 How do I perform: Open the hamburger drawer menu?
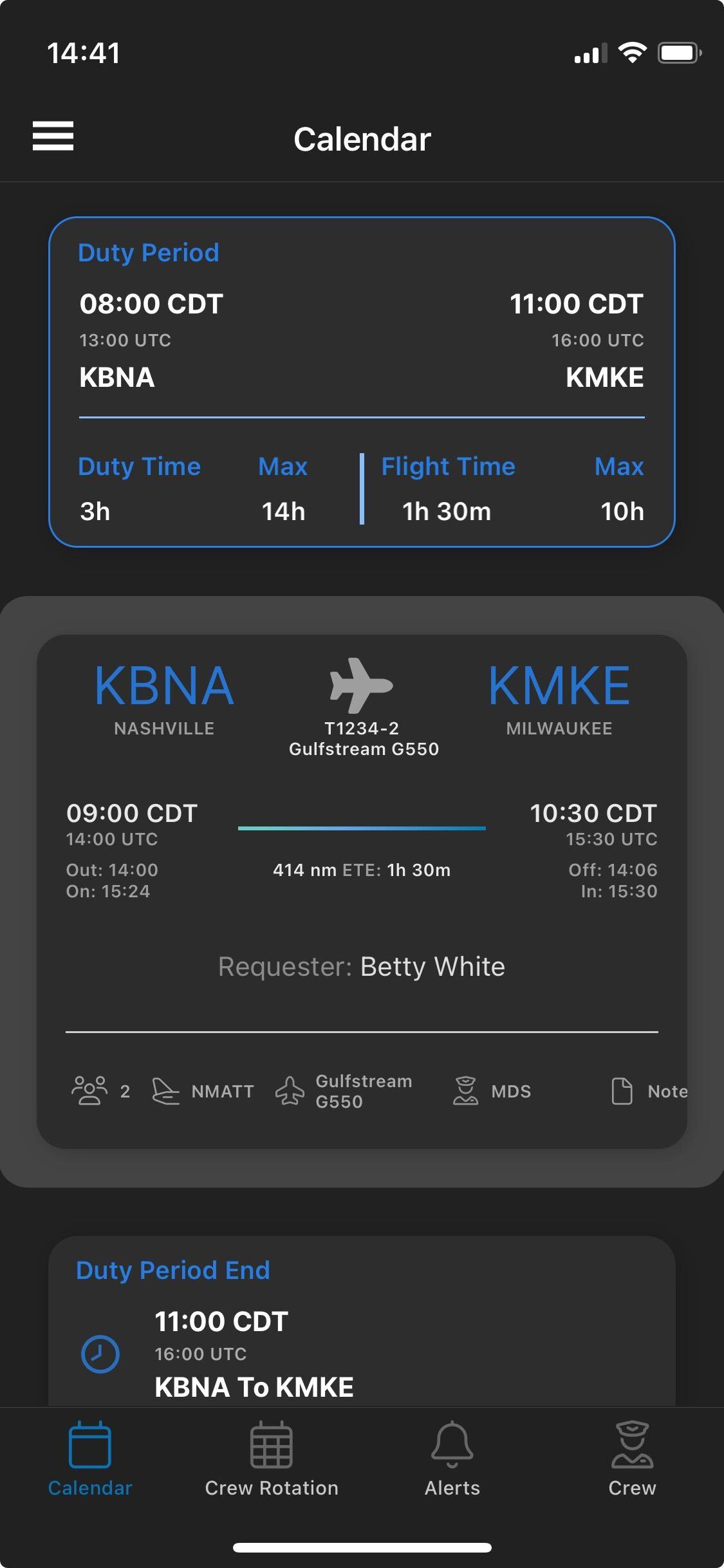click(x=53, y=136)
